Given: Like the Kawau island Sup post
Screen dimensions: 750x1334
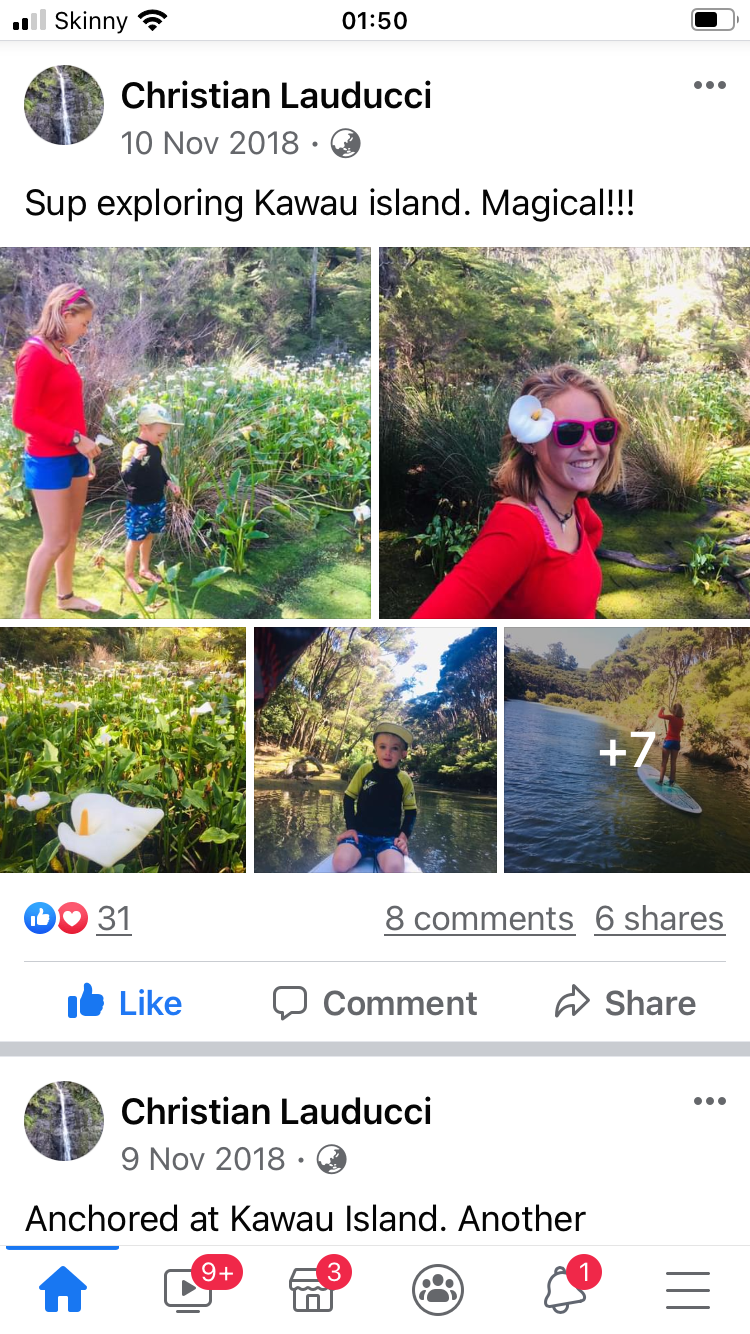Looking at the screenshot, I should tap(125, 1003).
